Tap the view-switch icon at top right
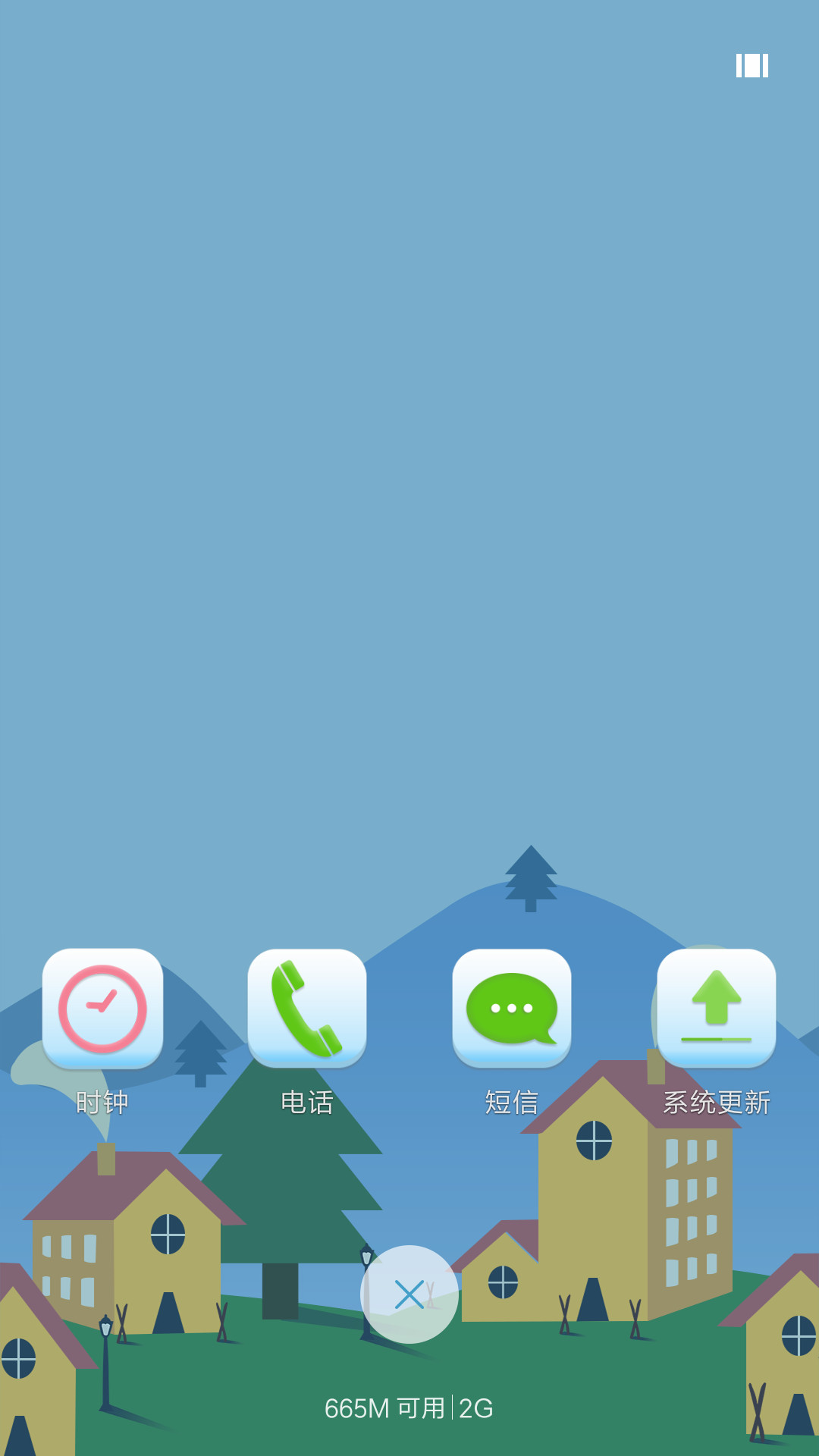Image resolution: width=819 pixels, height=1456 pixels. (x=752, y=65)
